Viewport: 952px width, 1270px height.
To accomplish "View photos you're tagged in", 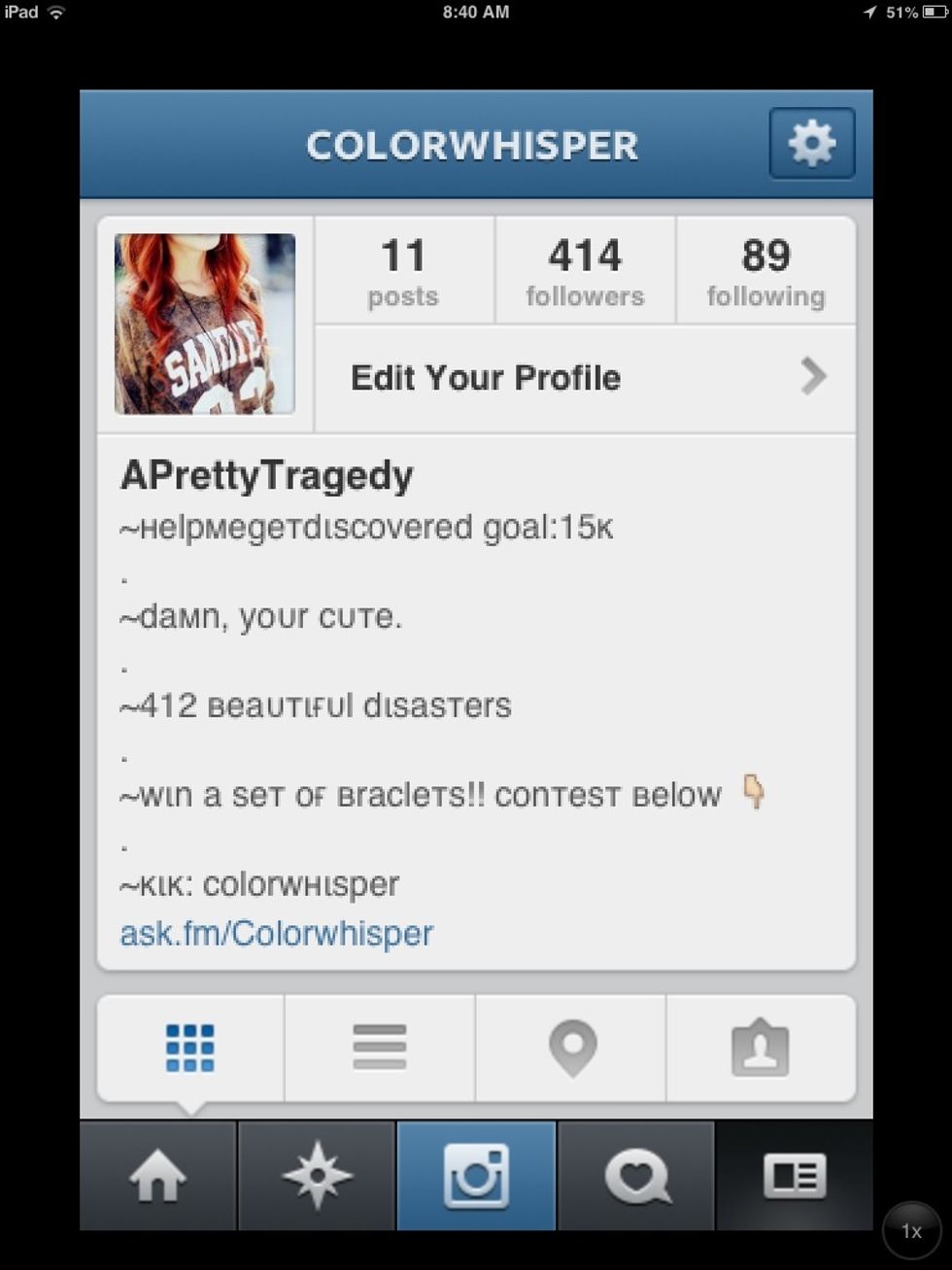I will tap(761, 1047).
